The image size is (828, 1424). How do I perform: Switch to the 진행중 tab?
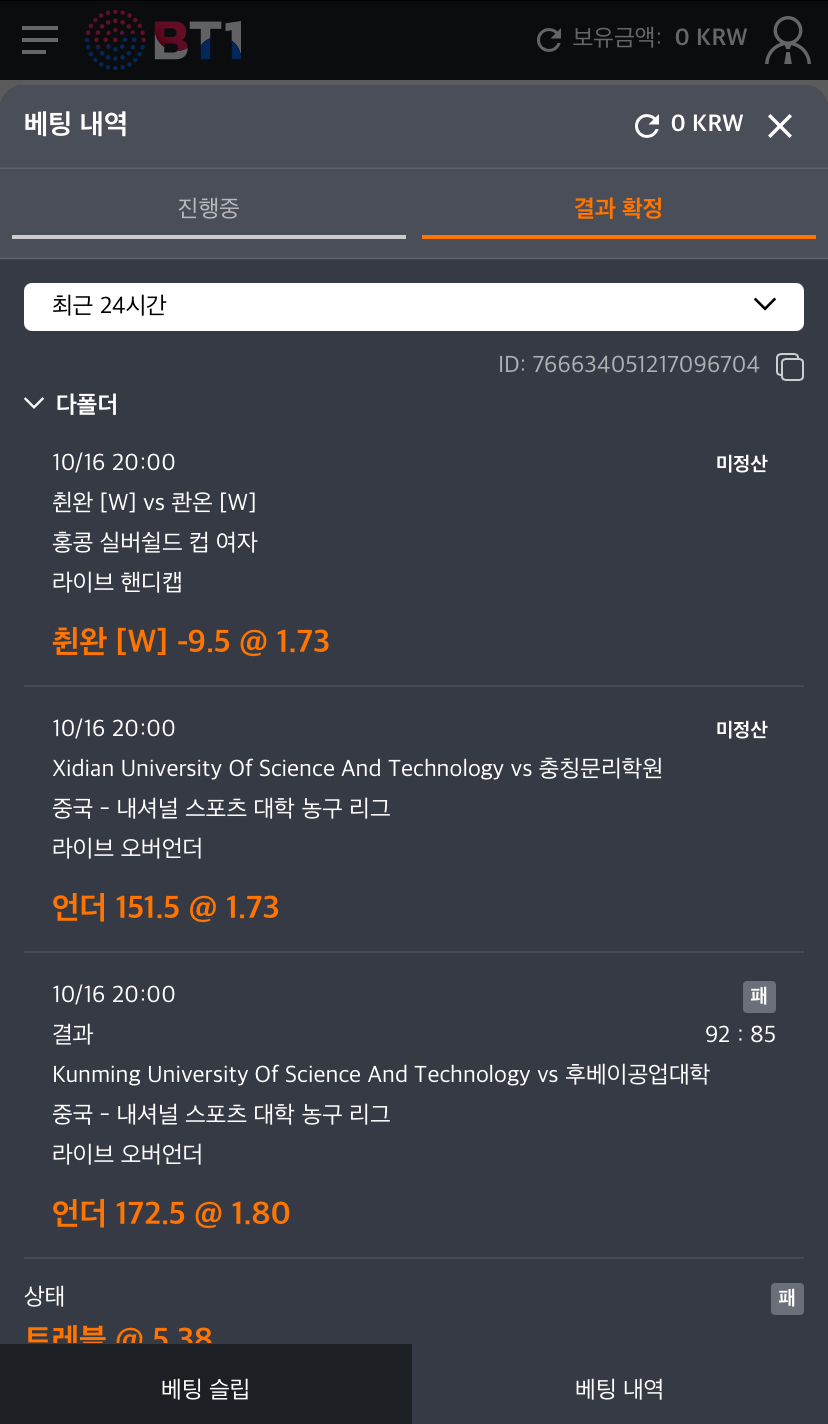click(x=208, y=209)
